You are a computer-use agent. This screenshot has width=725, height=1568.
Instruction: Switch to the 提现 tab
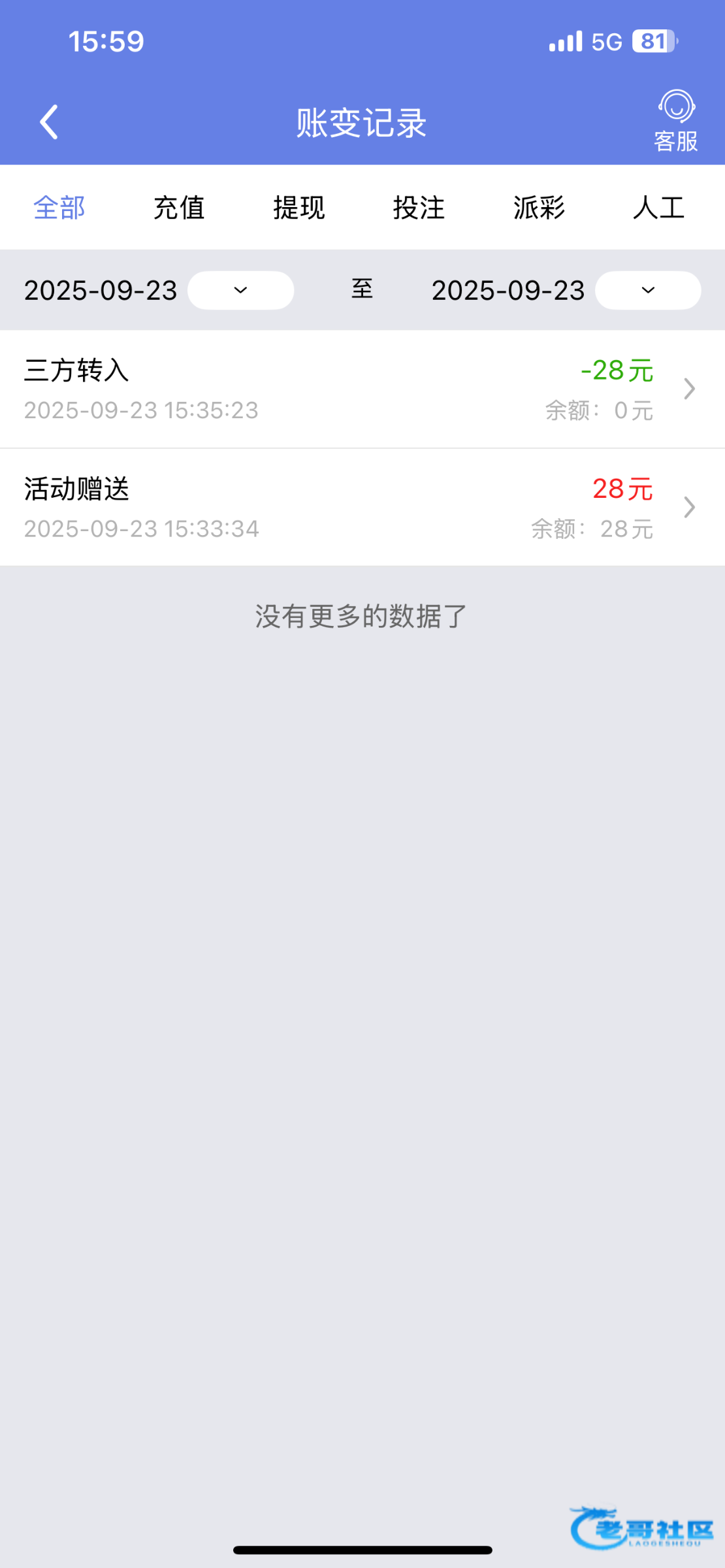pyautogui.click(x=299, y=208)
